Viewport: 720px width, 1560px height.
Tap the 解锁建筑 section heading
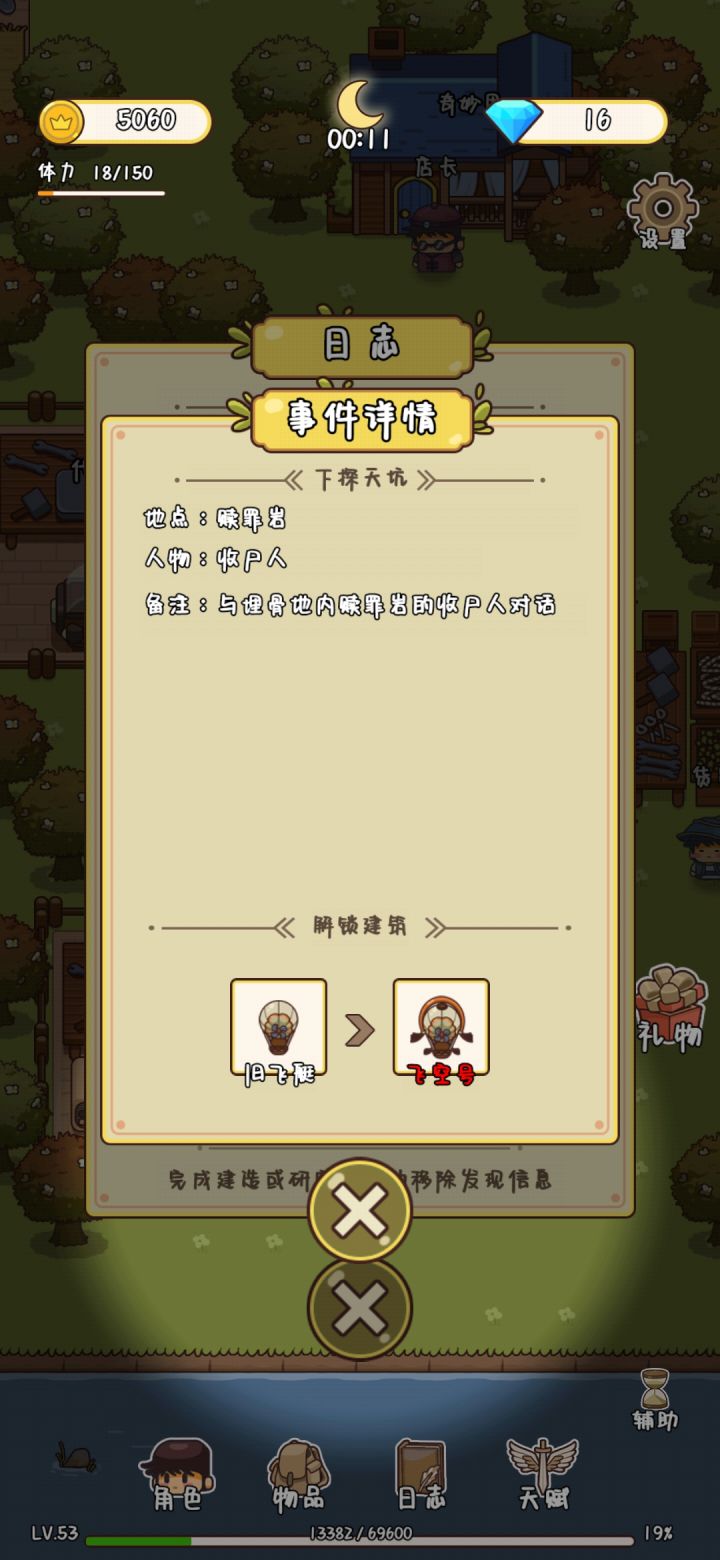358,927
